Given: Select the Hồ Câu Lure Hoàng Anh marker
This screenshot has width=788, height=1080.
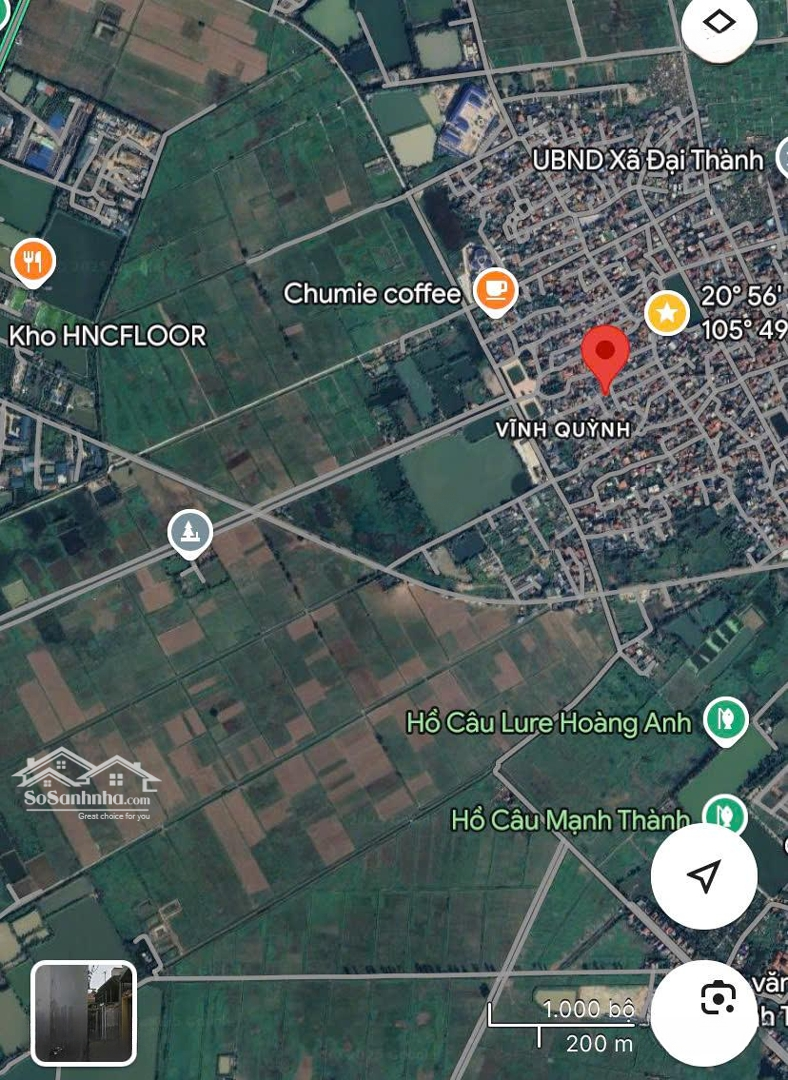Looking at the screenshot, I should click(x=725, y=719).
